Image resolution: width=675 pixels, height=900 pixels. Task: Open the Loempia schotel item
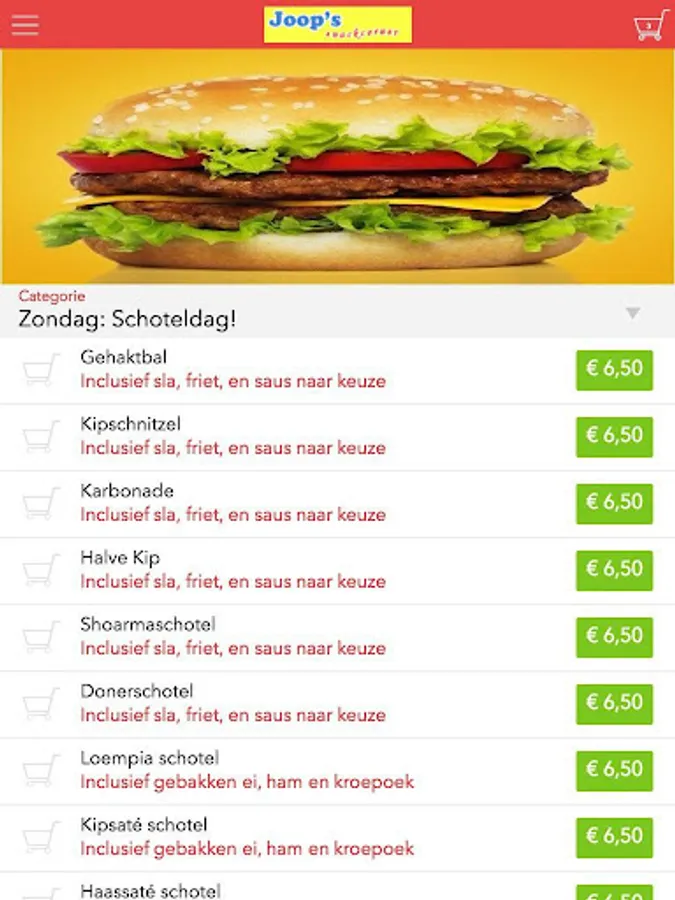coord(246,770)
